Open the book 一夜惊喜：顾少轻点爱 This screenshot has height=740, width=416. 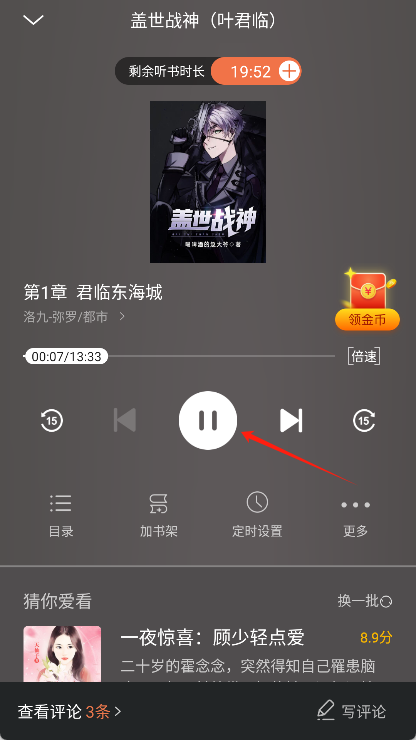coord(212,638)
